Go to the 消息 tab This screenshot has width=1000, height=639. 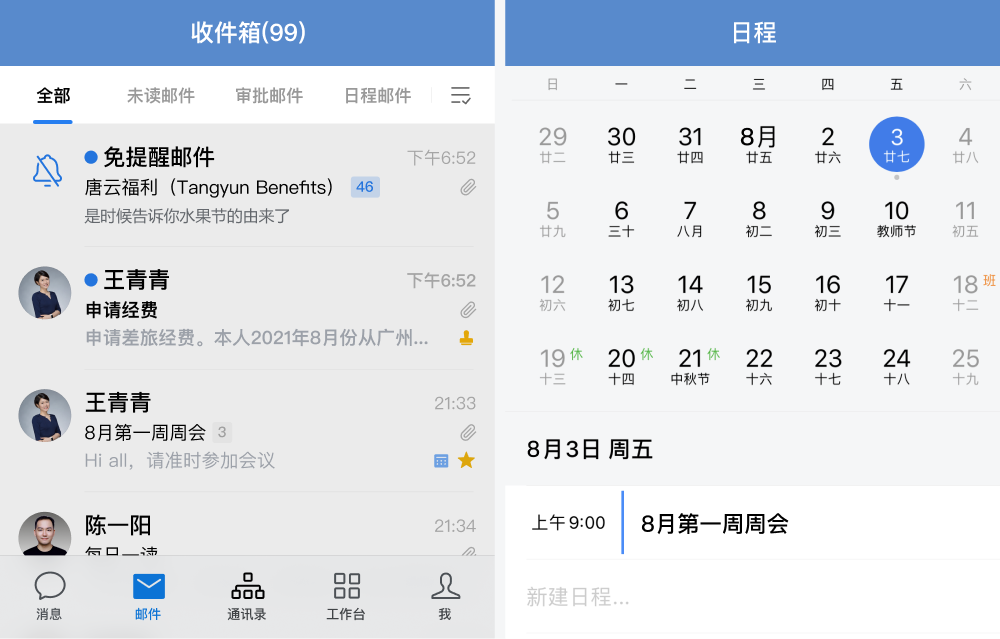[x=49, y=596]
